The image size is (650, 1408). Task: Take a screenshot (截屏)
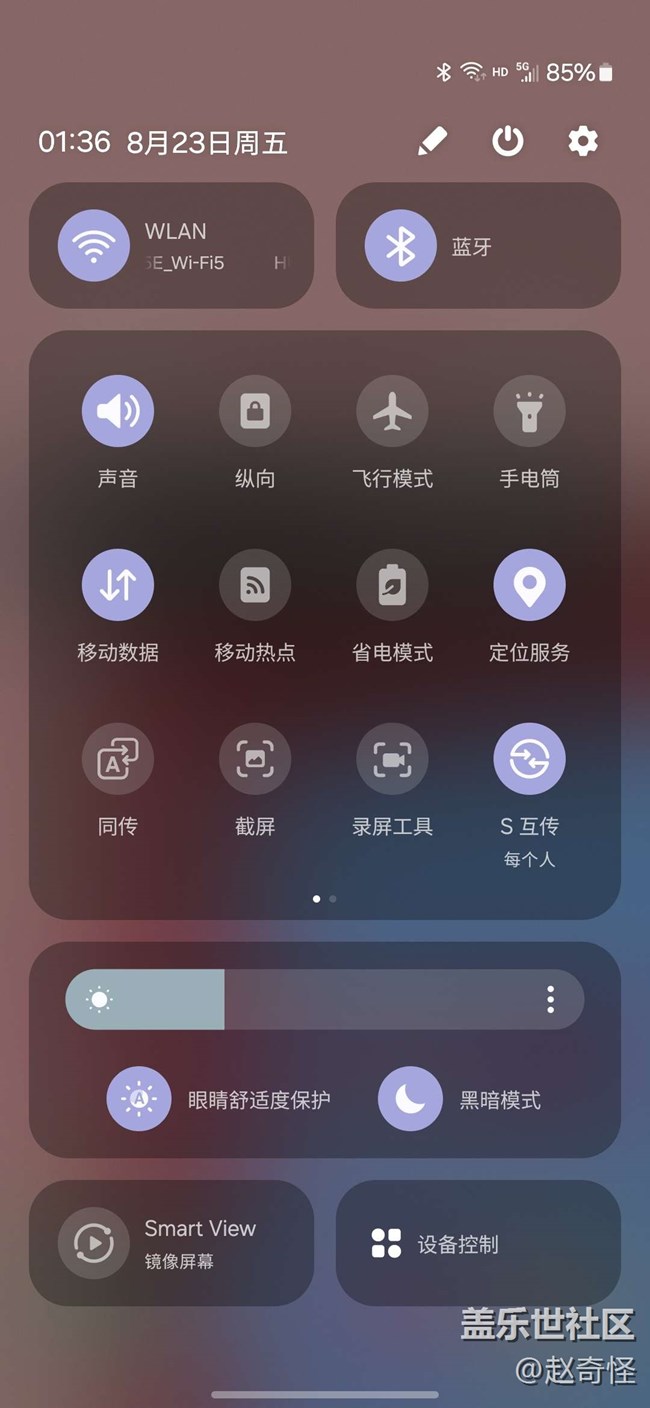(x=255, y=759)
